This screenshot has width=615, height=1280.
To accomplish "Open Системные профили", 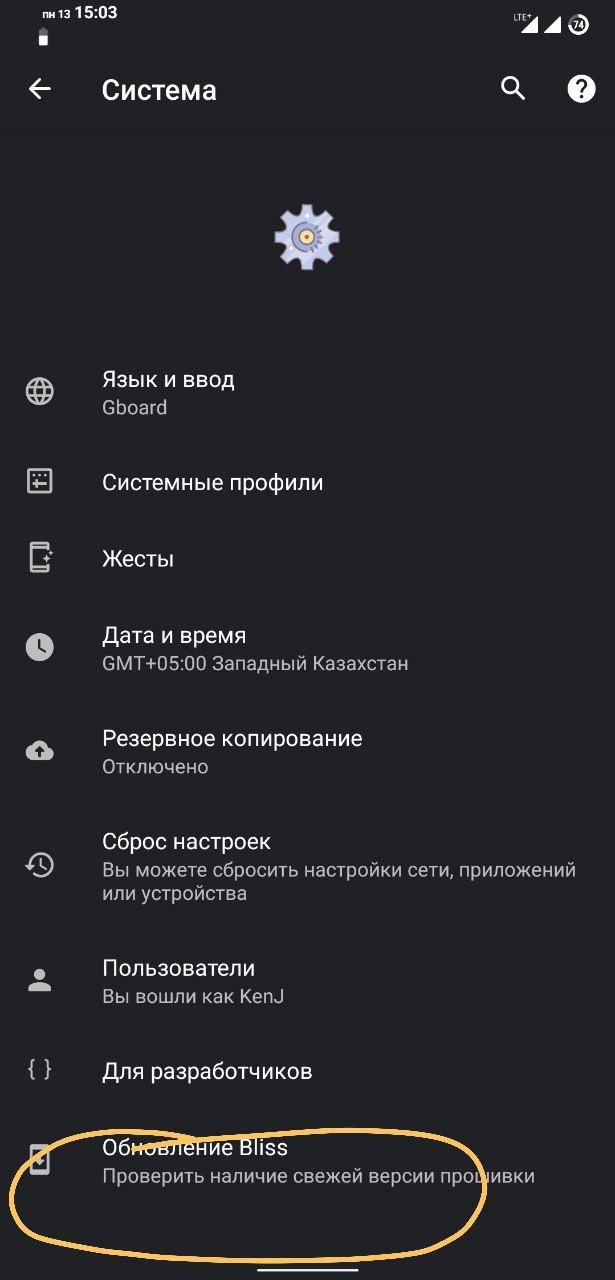I will click(x=212, y=482).
